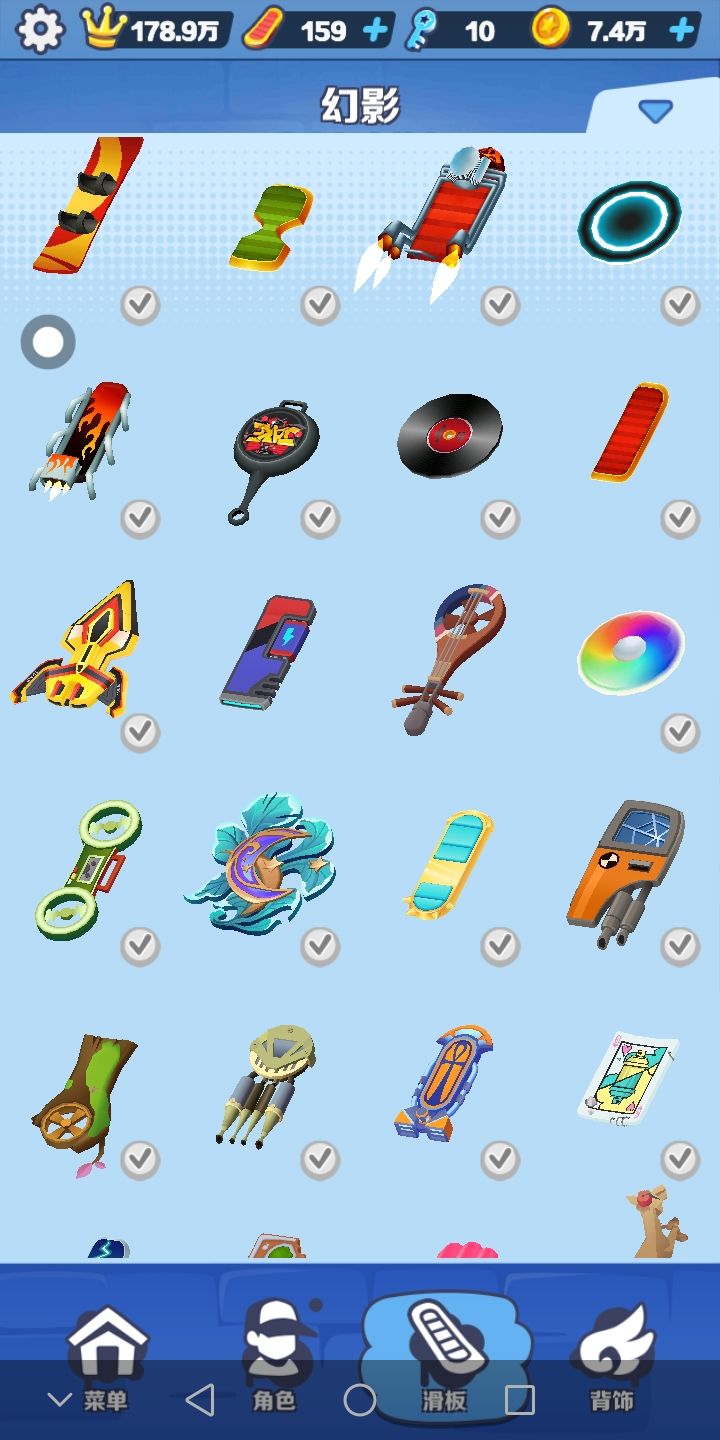Image resolution: width=720 pixels, height=1440 pixels.
Task: Open the settings gear
Action: 40,30
